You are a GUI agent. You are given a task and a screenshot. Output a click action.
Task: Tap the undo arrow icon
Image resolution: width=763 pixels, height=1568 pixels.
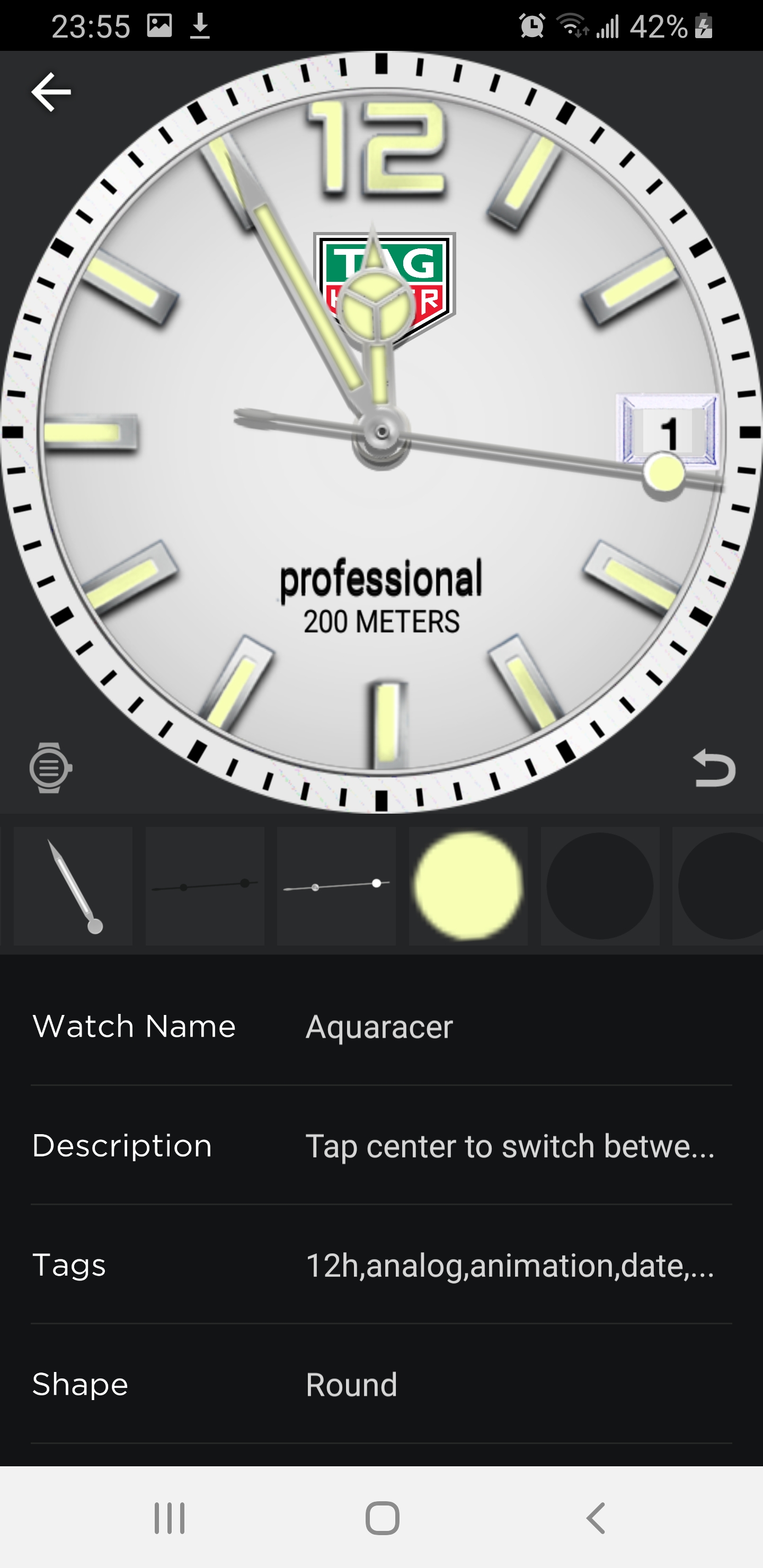point(714,768)
